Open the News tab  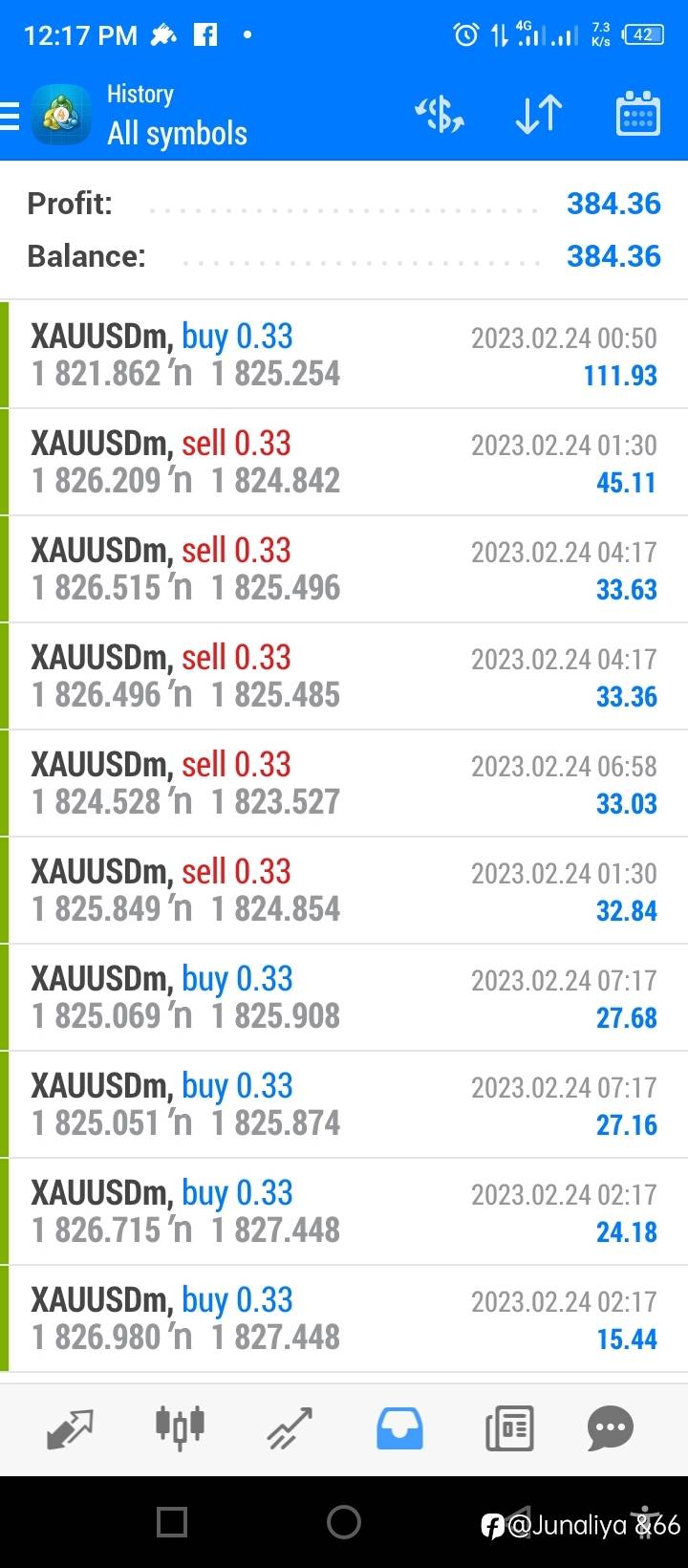point(509,1428)
